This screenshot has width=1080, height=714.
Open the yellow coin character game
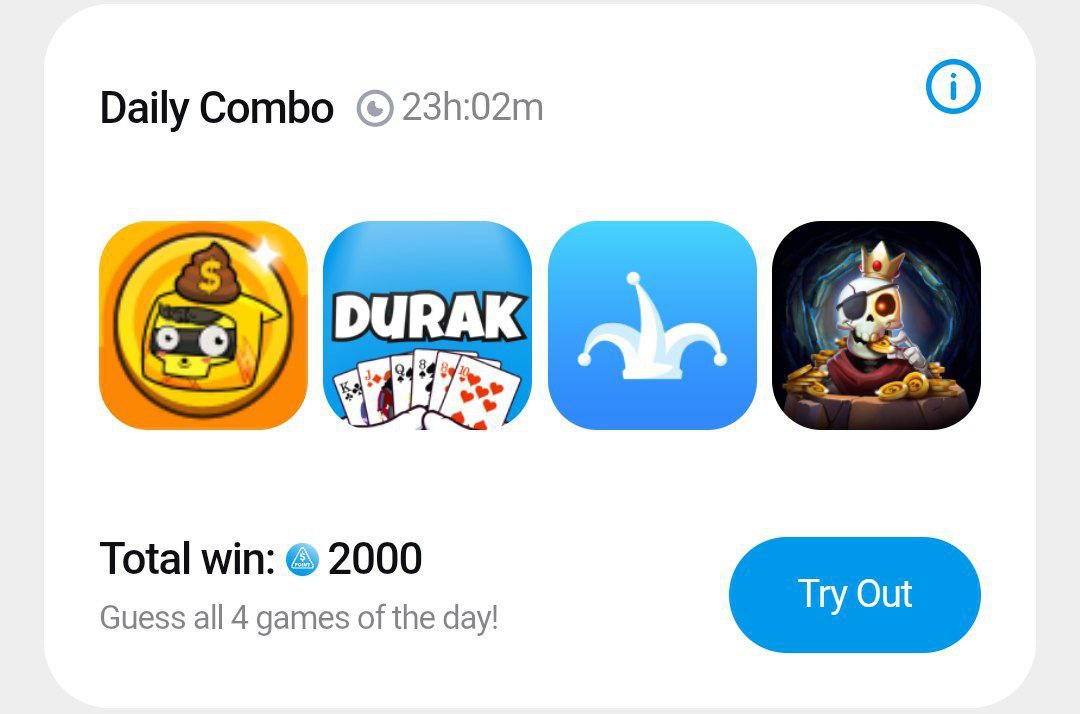pos(203,325)
